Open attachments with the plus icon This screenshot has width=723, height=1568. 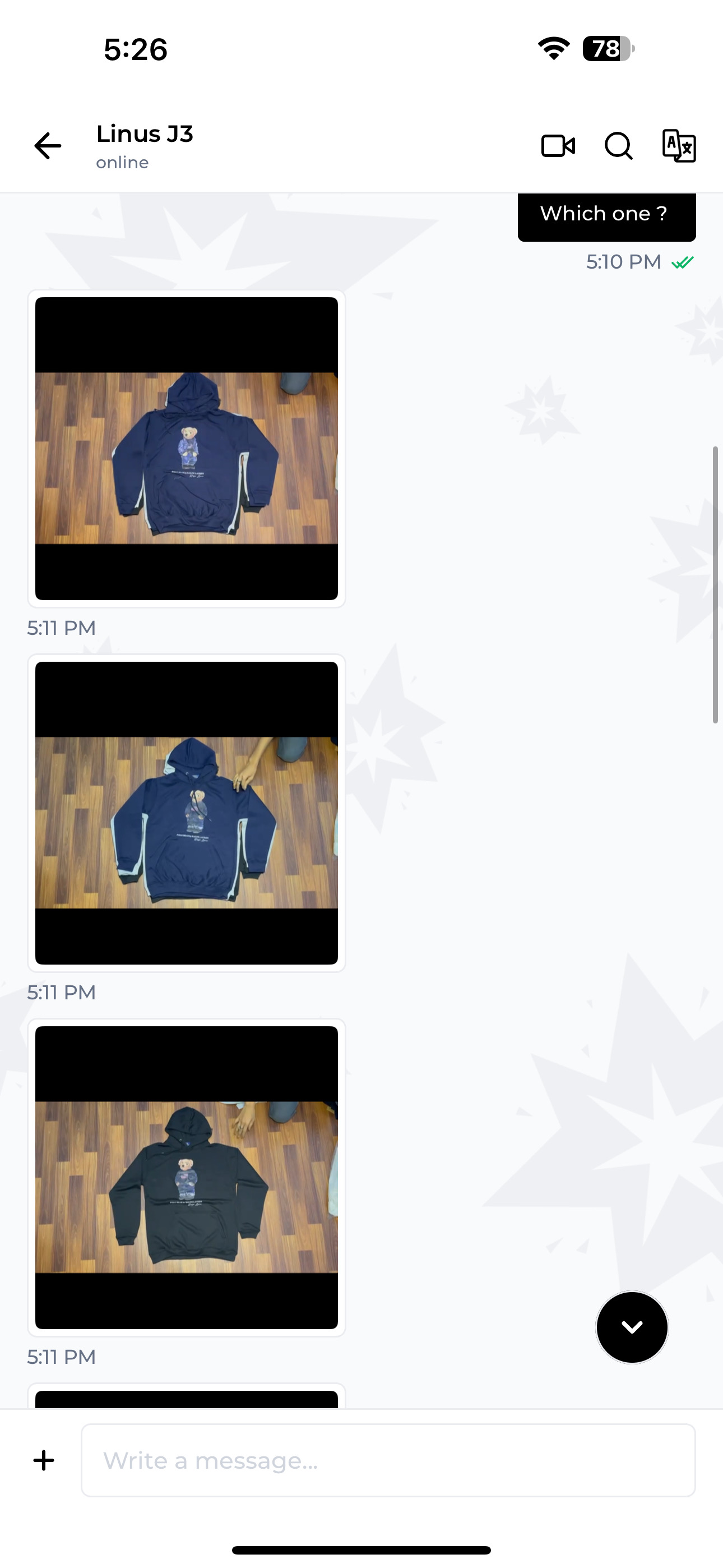pyautogui.click(x=44, y=1460)
